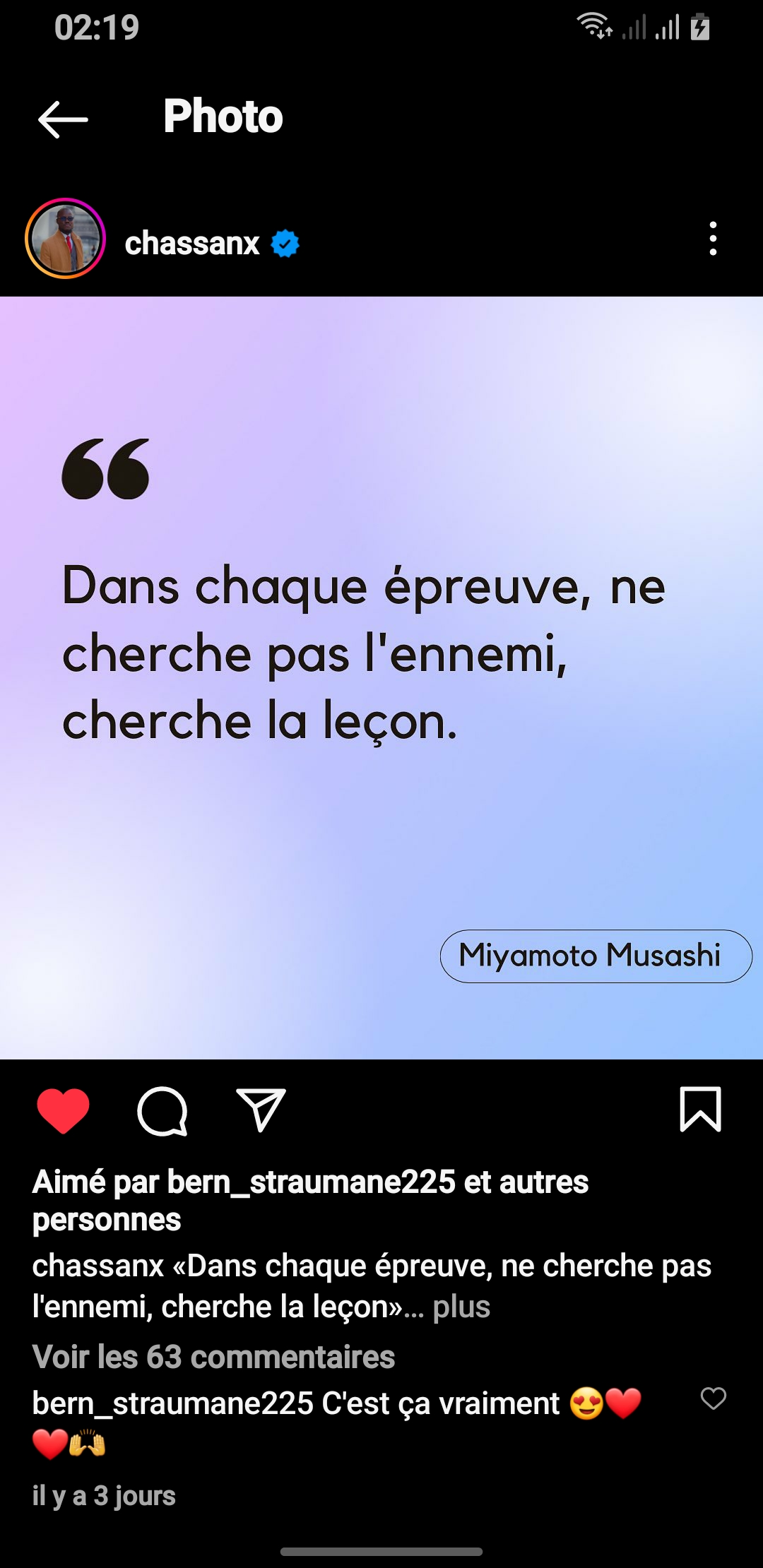Image resolution: width=763 pixels, height=1568 pixels.
Task: Expand the caption by tapping "plus"
Action: (461, 1307)
